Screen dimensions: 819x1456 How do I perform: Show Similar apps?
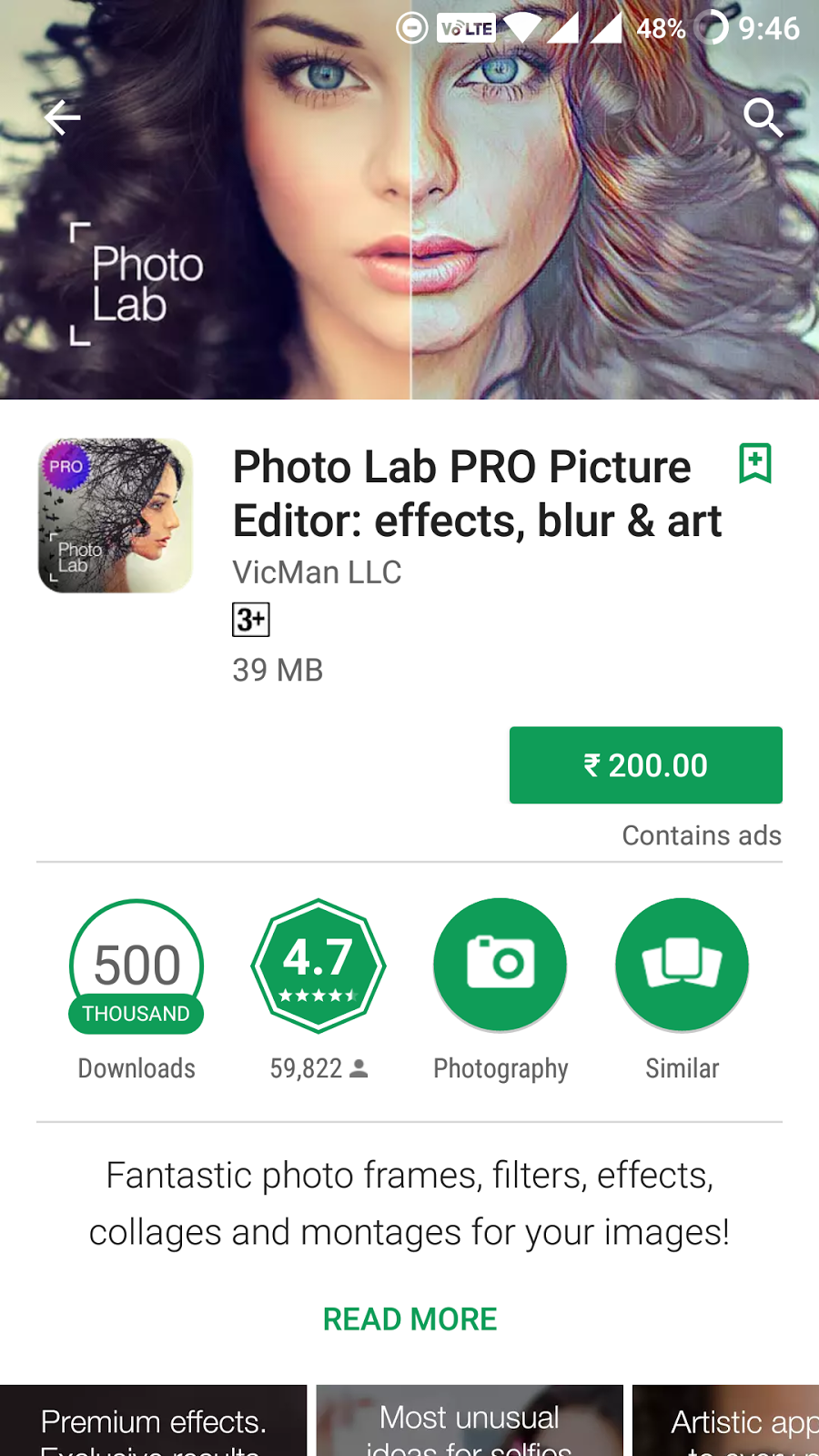[x=682, y=966]
